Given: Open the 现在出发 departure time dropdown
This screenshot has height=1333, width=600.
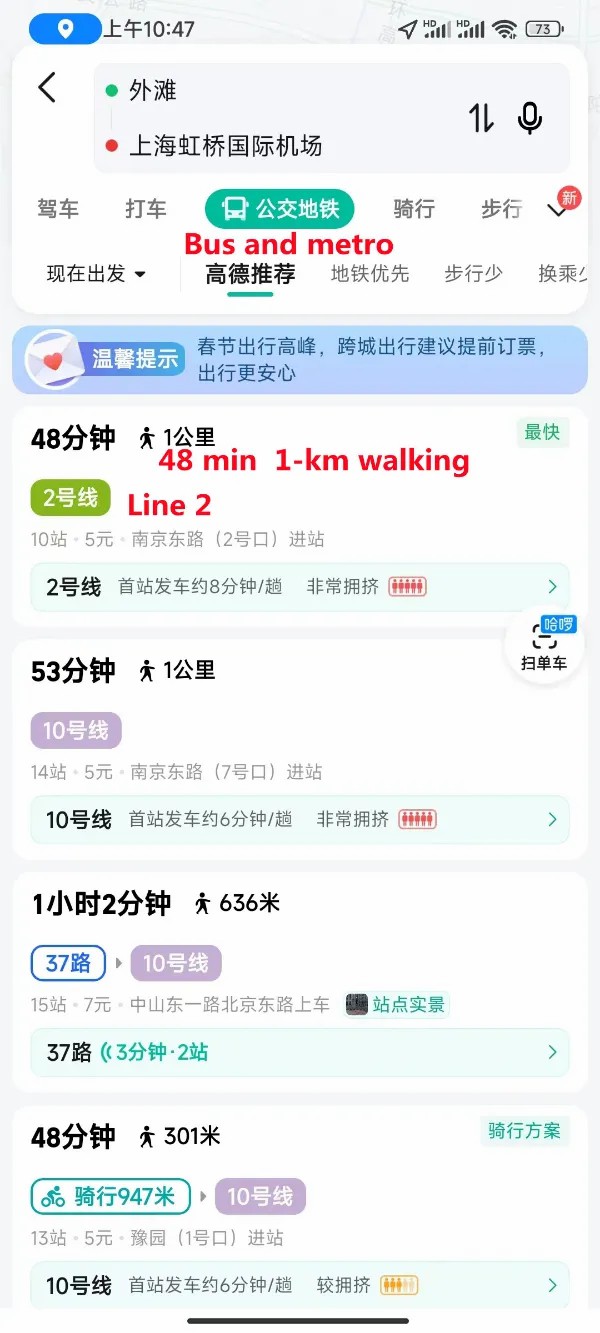Looking at the screenshot, I should [96, 274].
